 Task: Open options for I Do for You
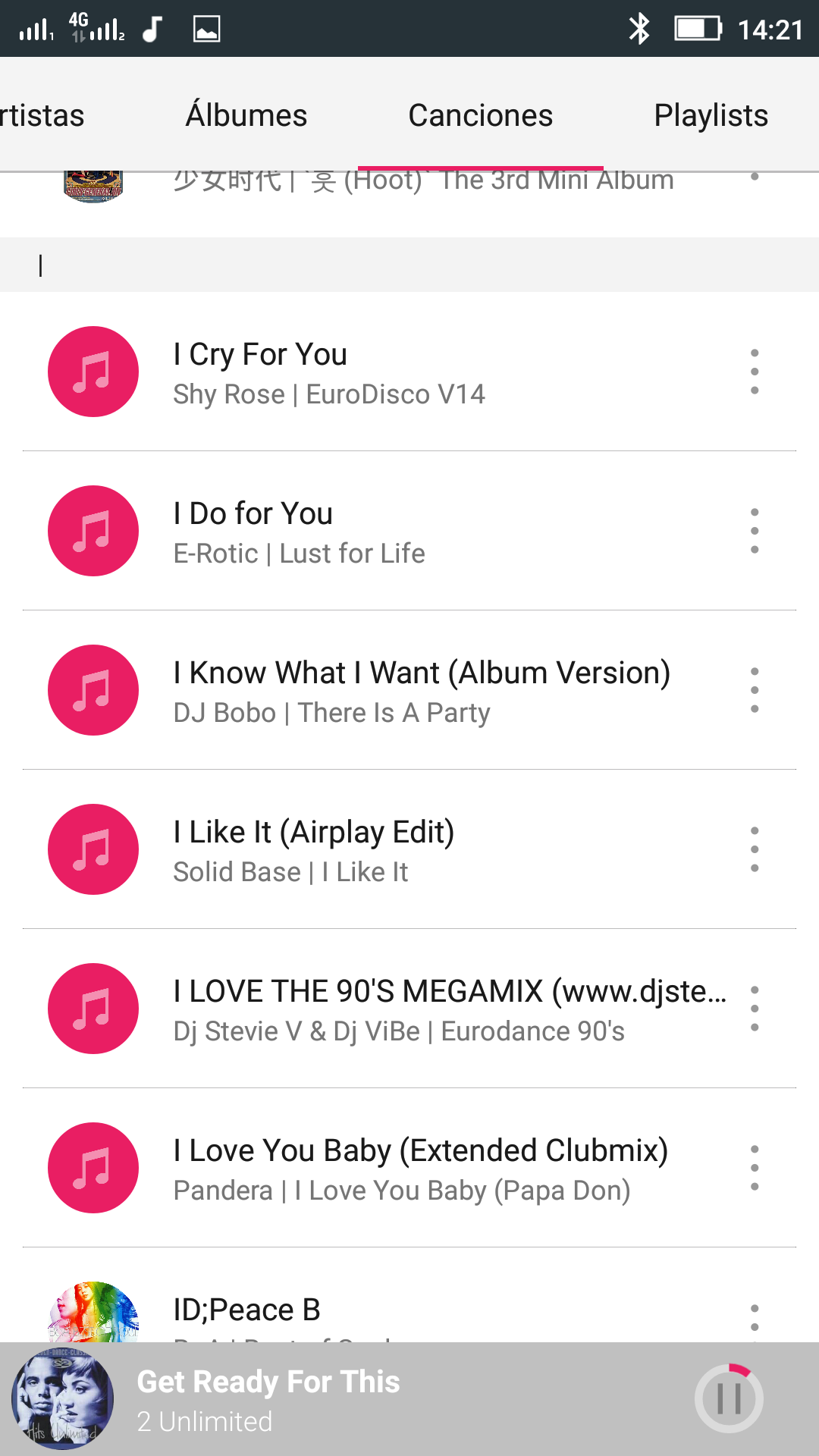tap(755, 532)
